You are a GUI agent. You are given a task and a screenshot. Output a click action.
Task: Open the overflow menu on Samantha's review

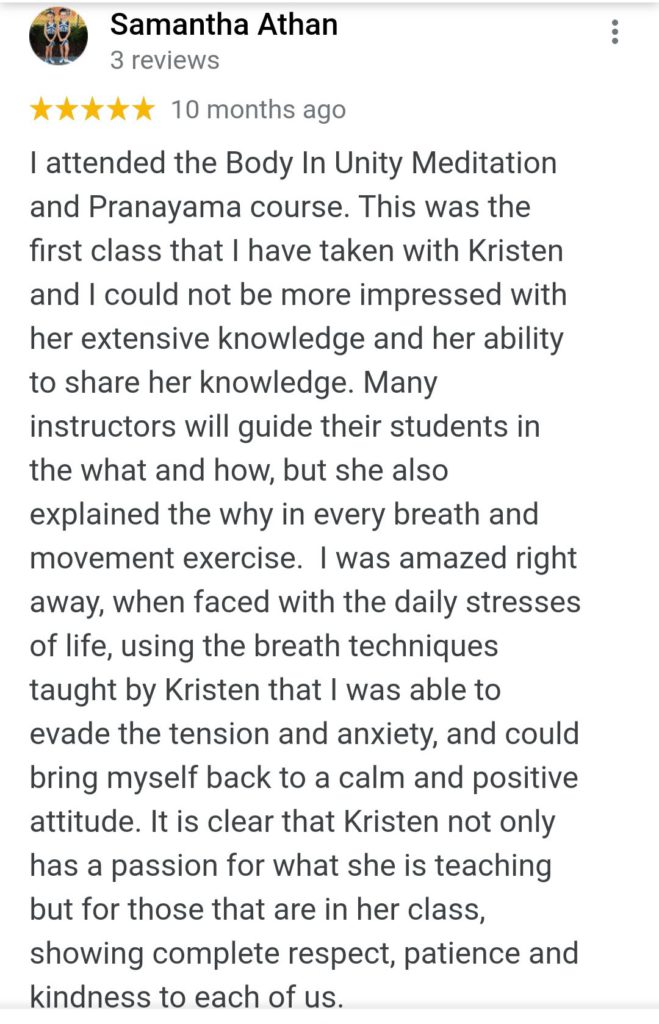[615, 32]
